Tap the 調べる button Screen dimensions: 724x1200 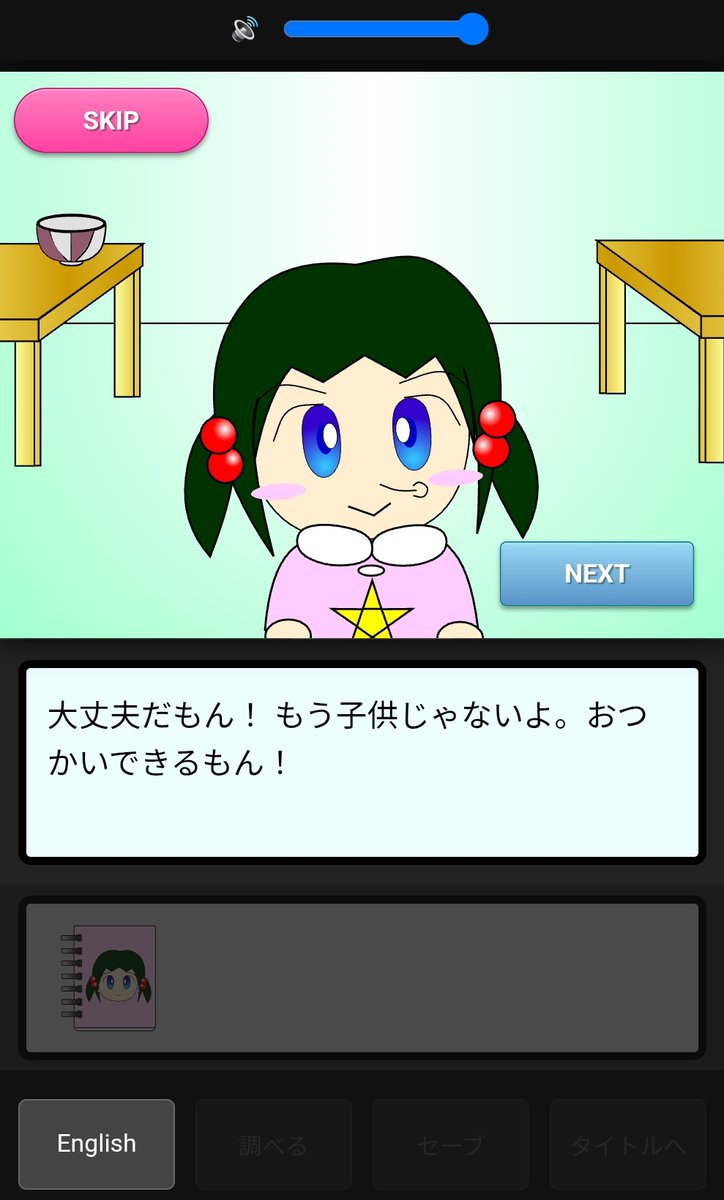click(x=273, y=1144)
